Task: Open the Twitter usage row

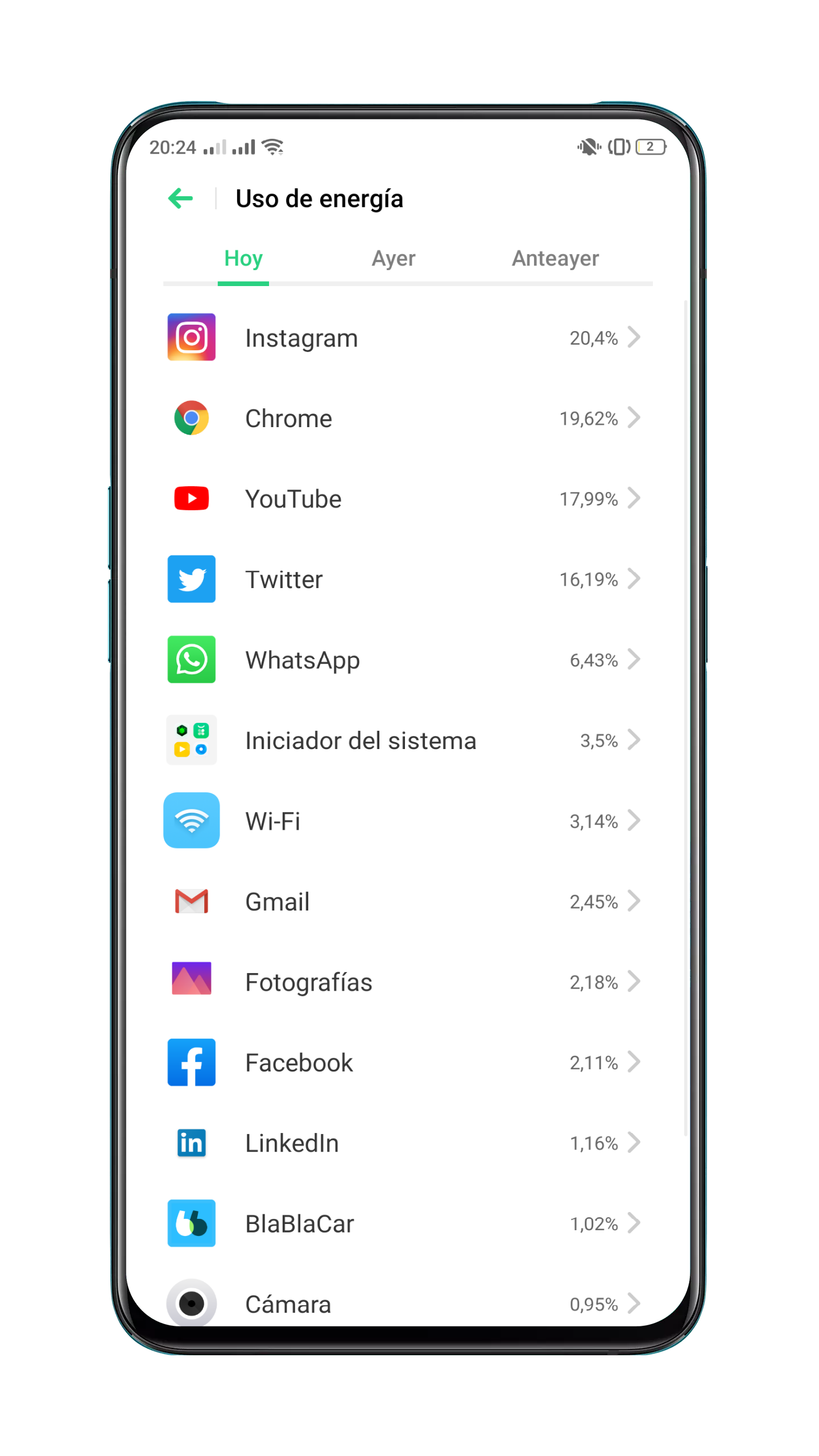Action: tap(404, 579)
